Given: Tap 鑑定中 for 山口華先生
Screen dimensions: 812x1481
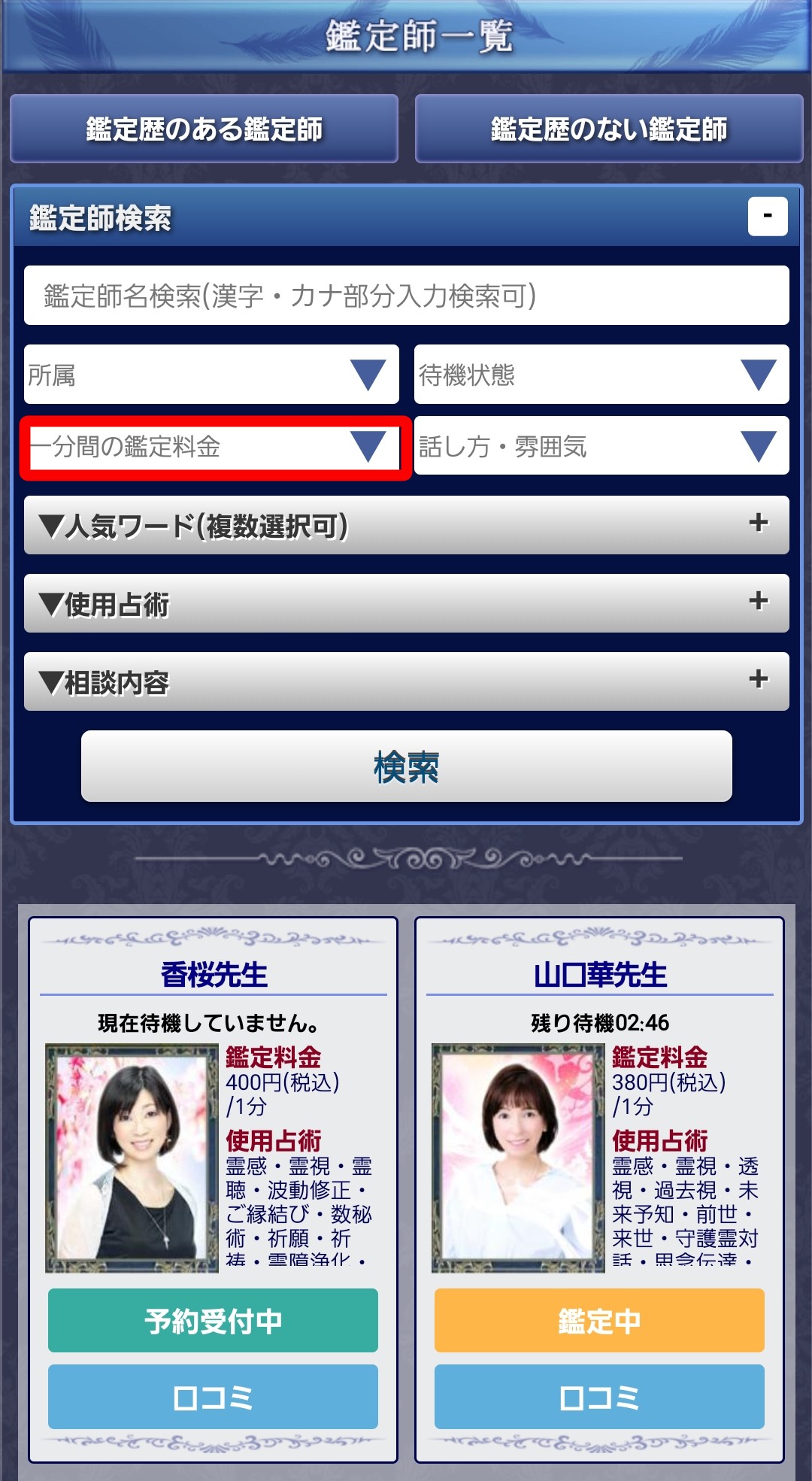Looking at the screenshot, I should [x=599, y=1320].
